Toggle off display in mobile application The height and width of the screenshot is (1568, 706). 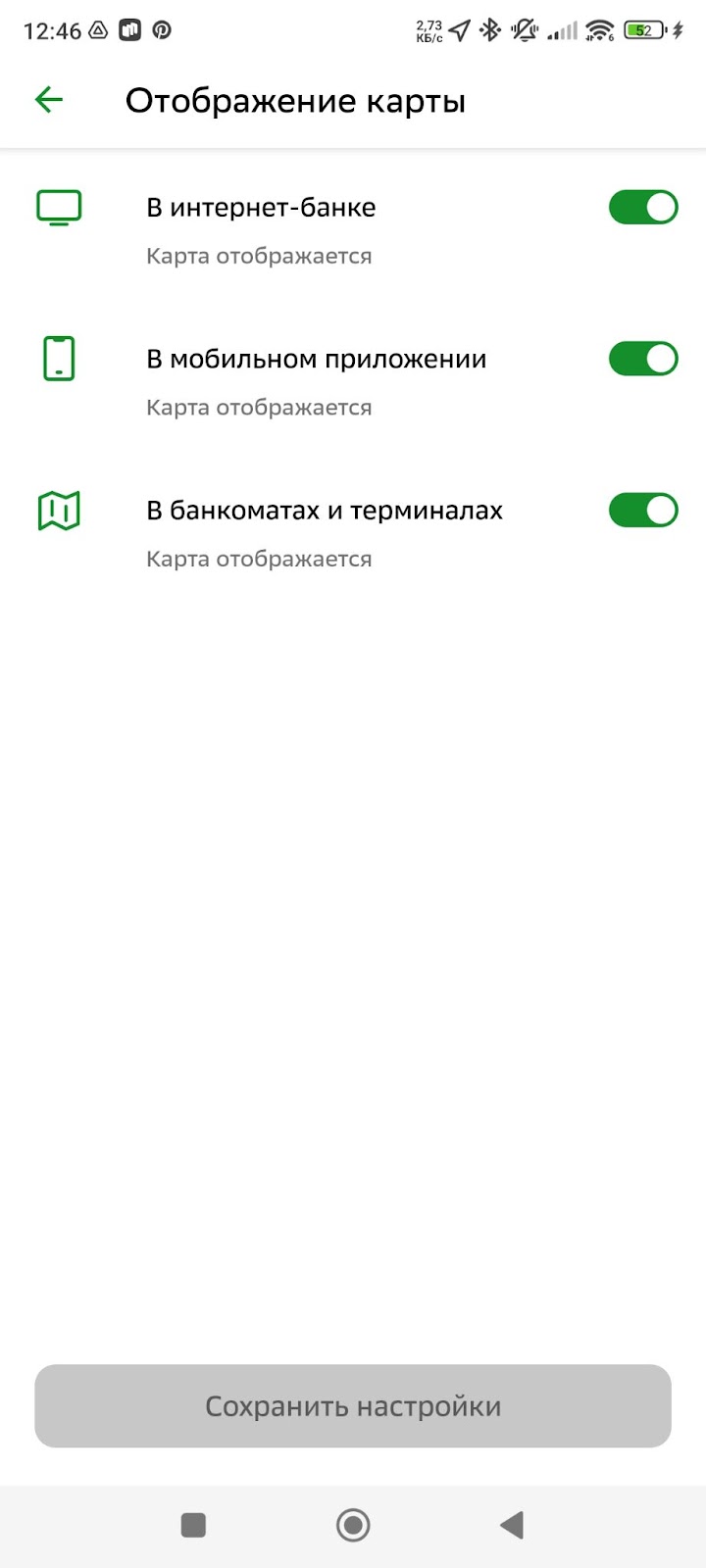pos(642,359)
